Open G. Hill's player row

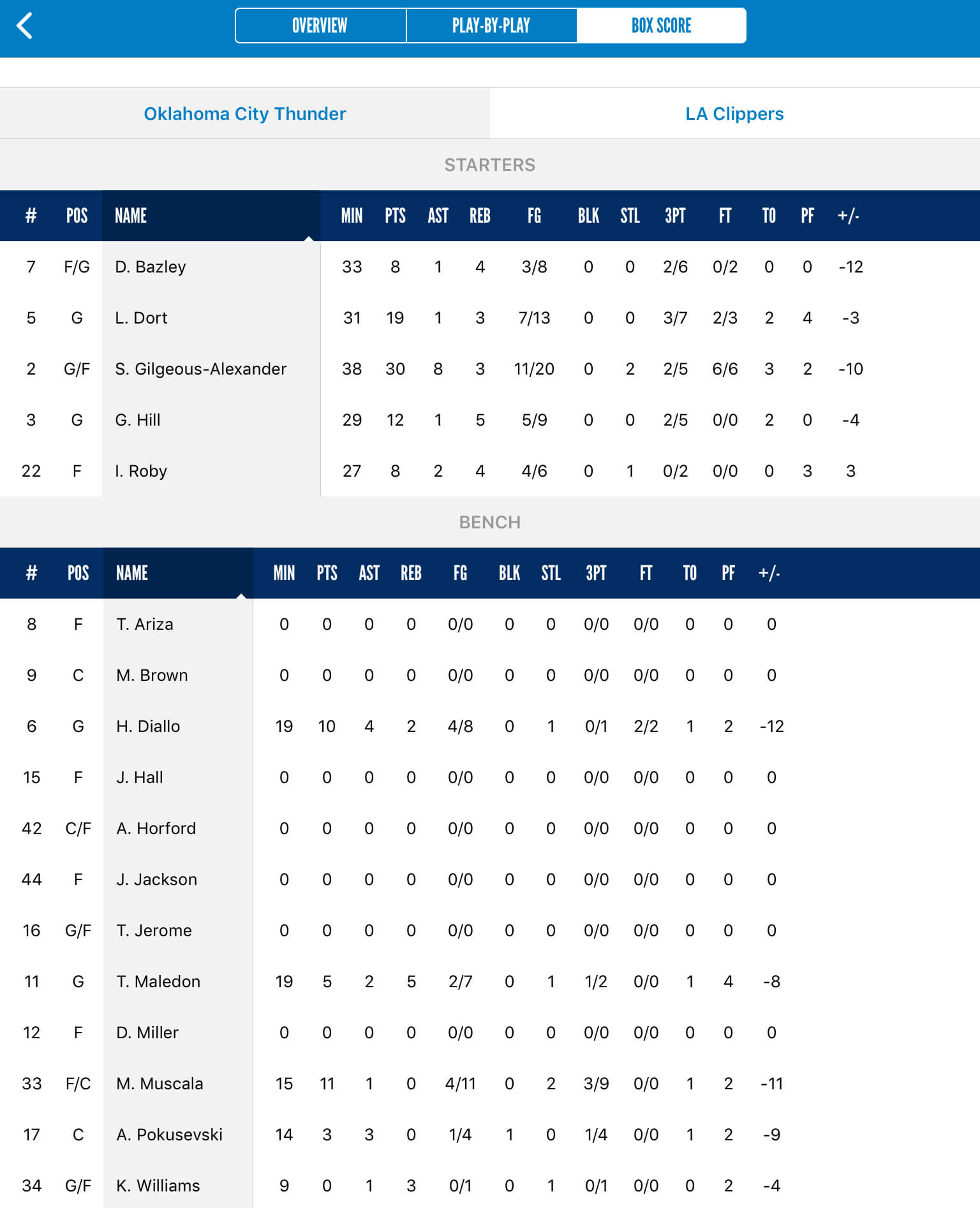(138, 420)
